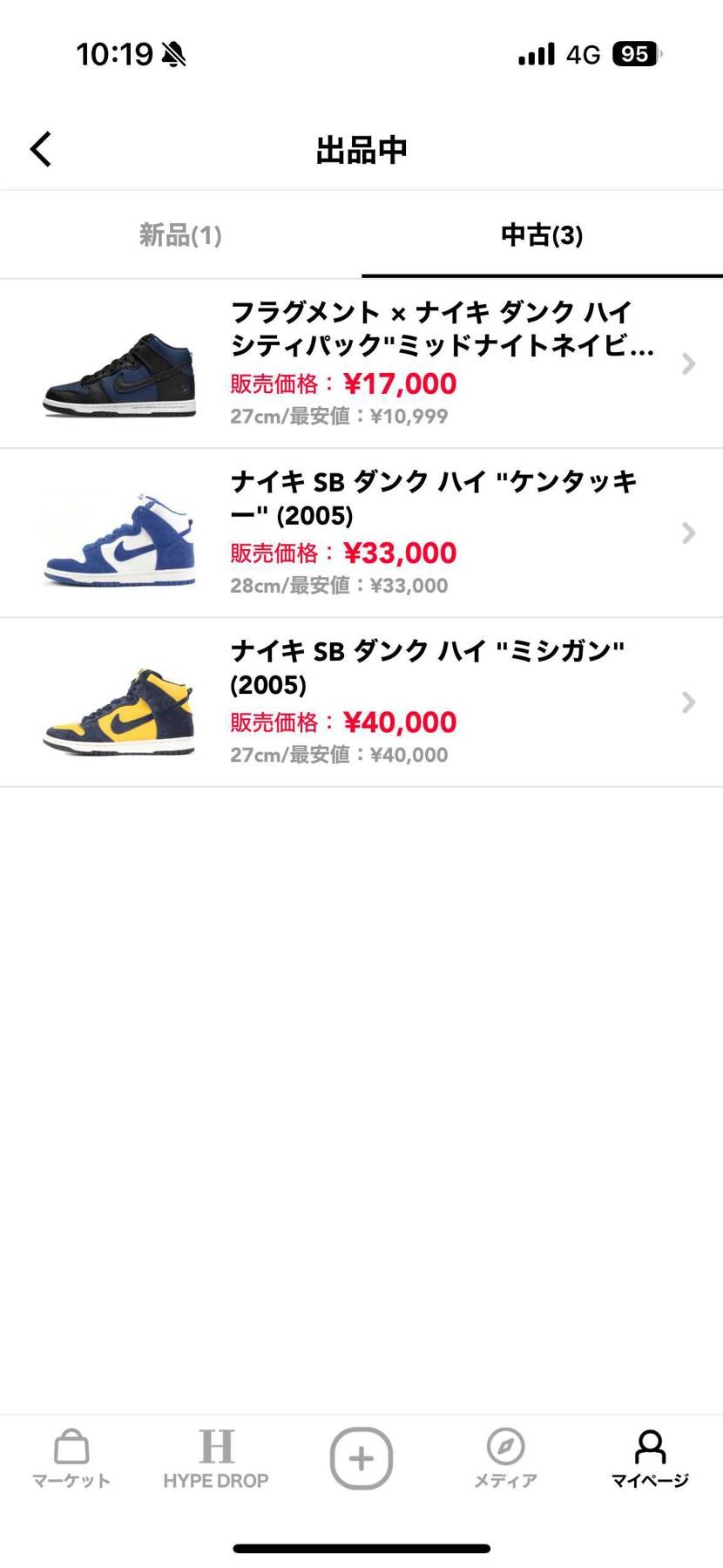Expand the フラグメント × ナイキ ダンク listing chevron
723x1568 pixels.
[690, 363]
